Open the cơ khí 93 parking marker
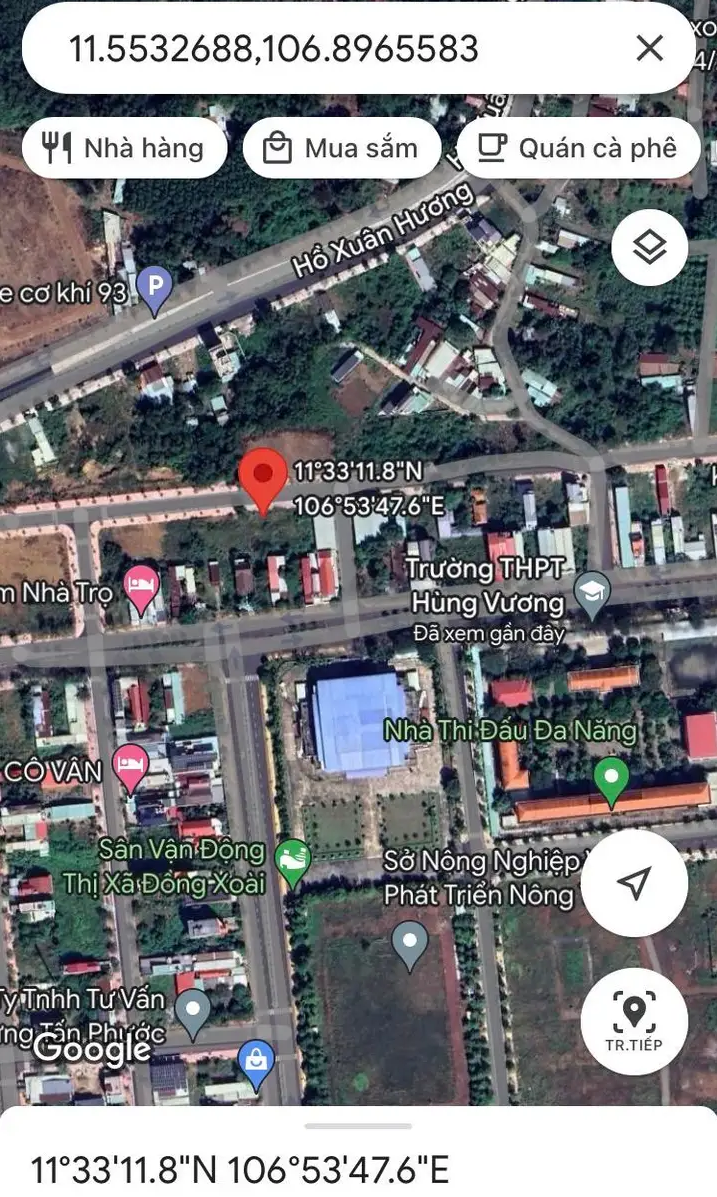The width and height of the screenshot is (717, 1197). 154,289
